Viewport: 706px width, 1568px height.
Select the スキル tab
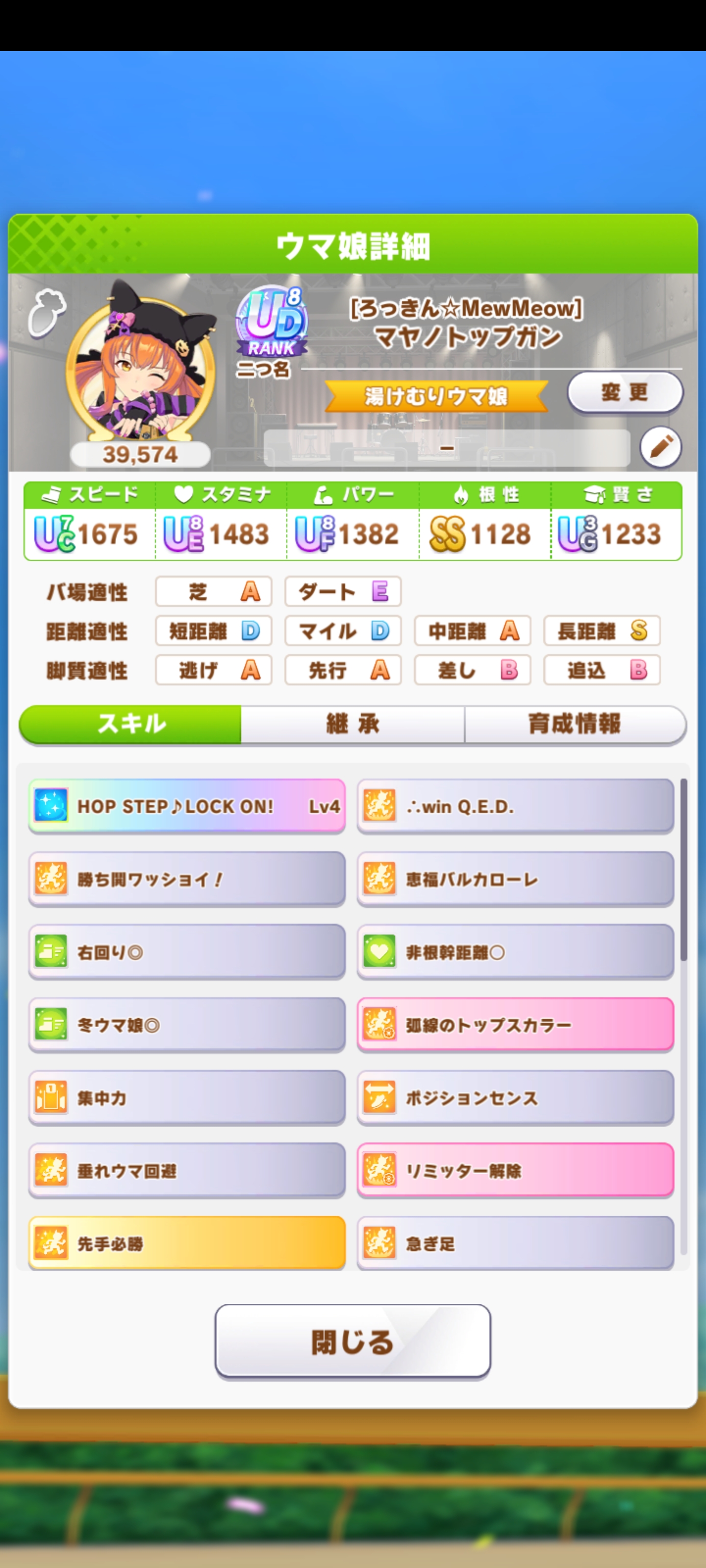[131, 724]
